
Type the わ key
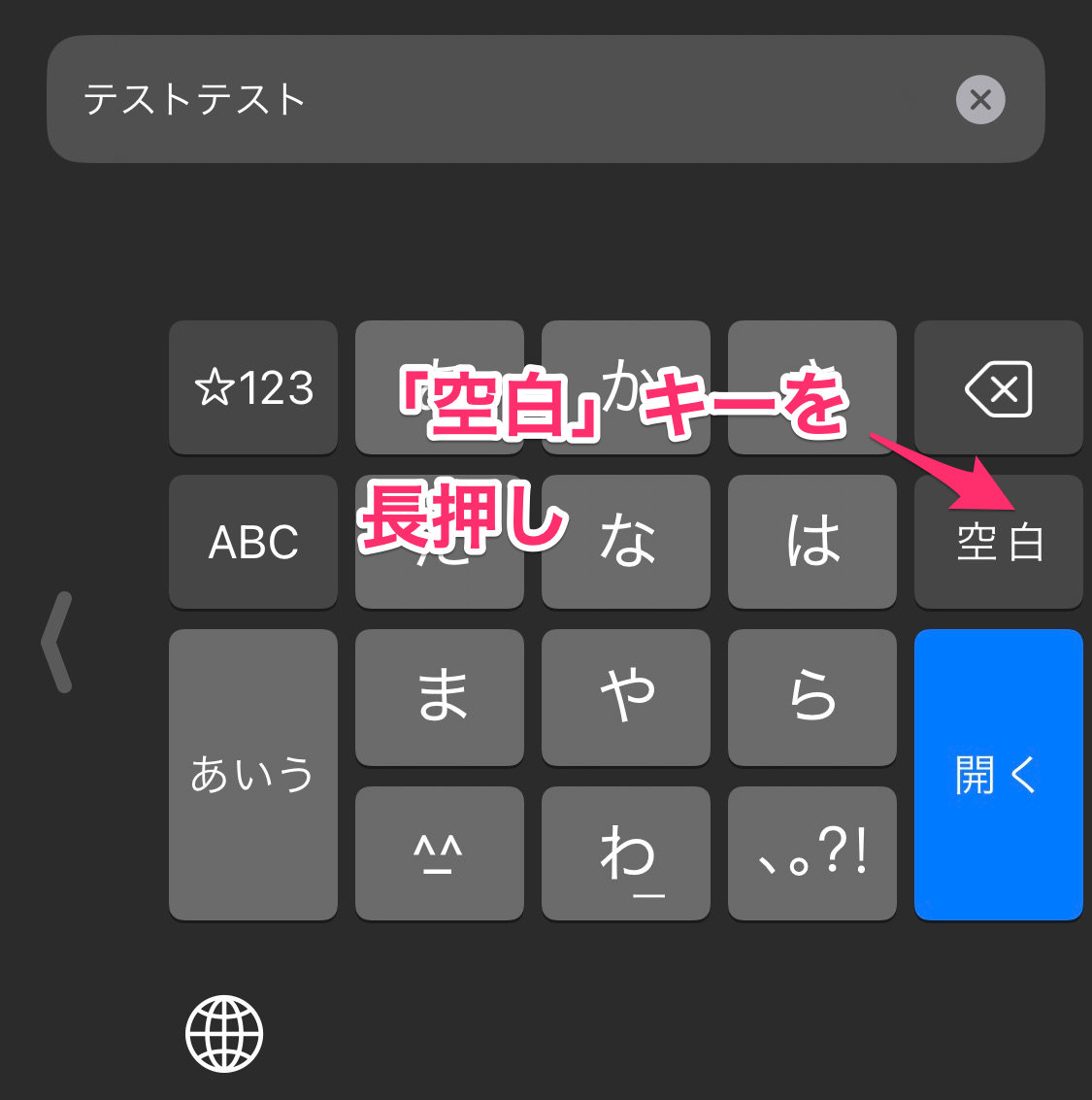pos(626,852)
